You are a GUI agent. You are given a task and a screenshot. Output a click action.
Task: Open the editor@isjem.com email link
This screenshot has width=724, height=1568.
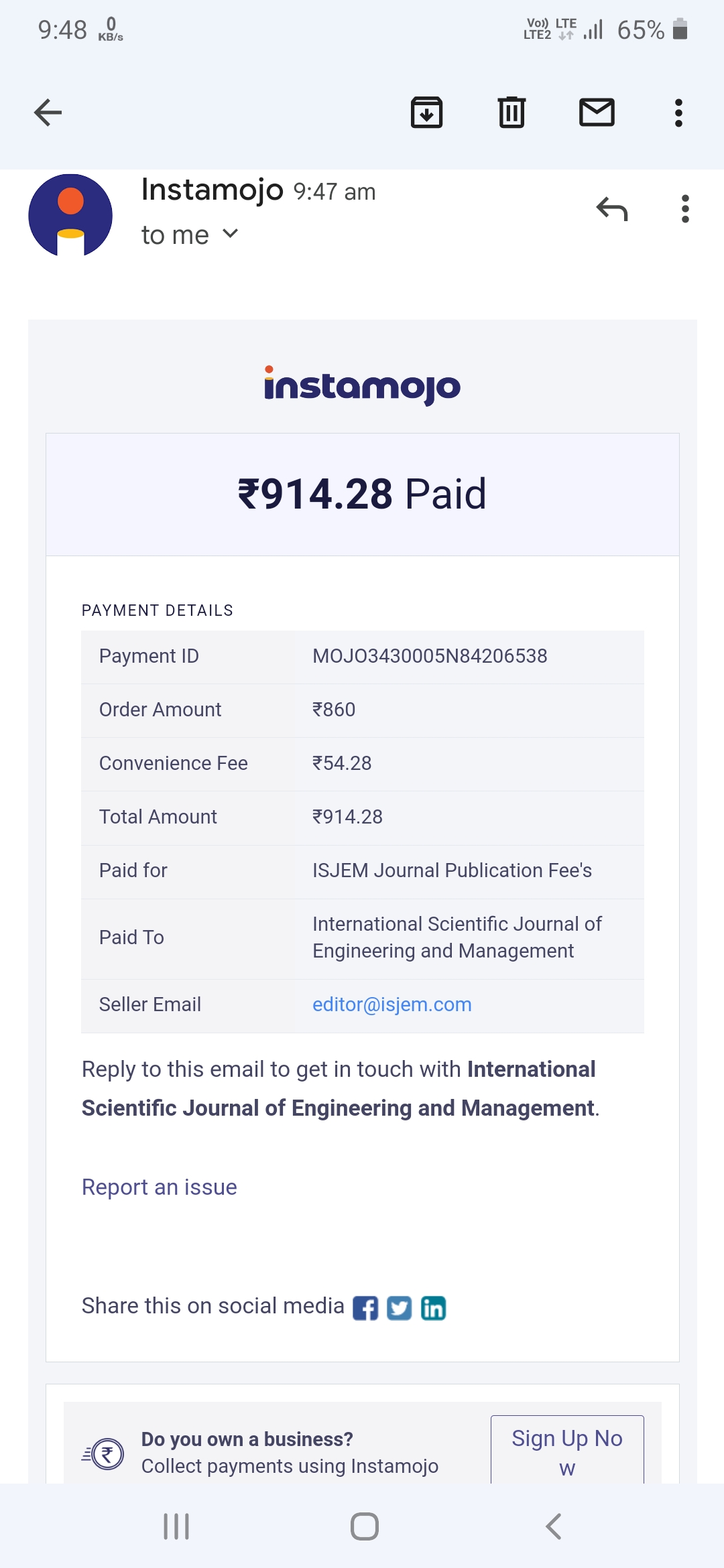(392, 1004)
